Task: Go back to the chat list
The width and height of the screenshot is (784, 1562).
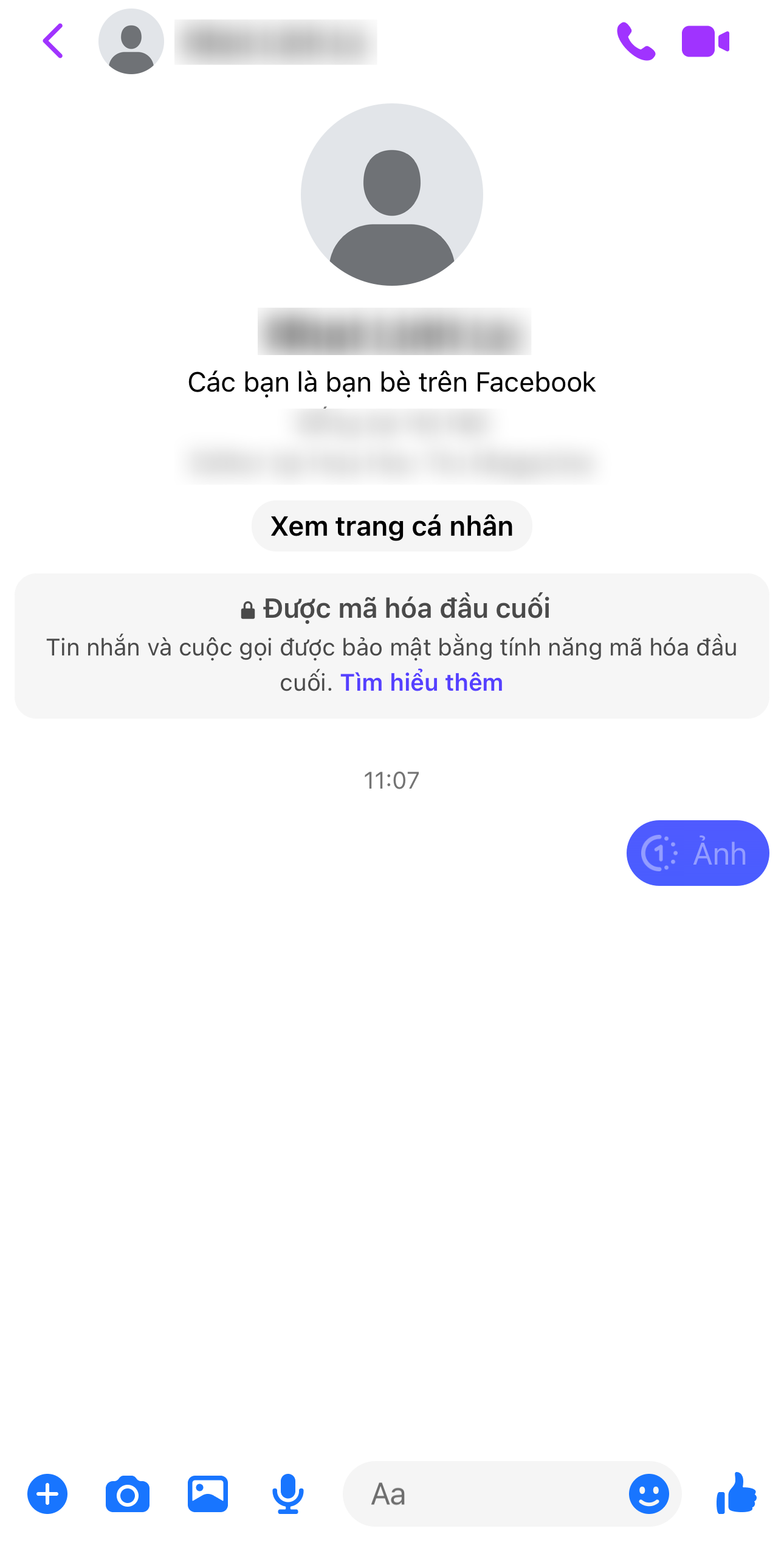Action: point(53,41)
